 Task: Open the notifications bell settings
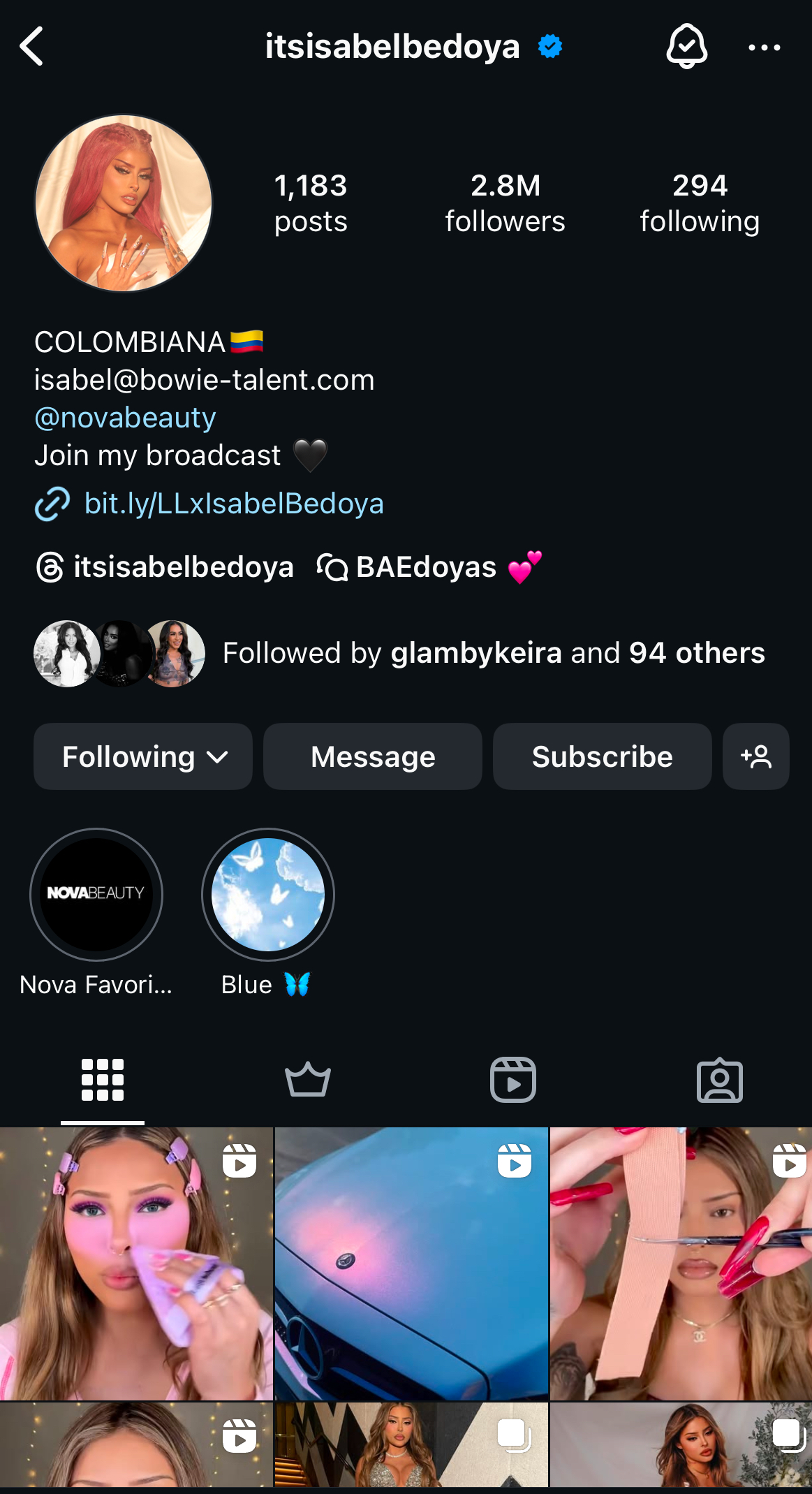(686, 47)
